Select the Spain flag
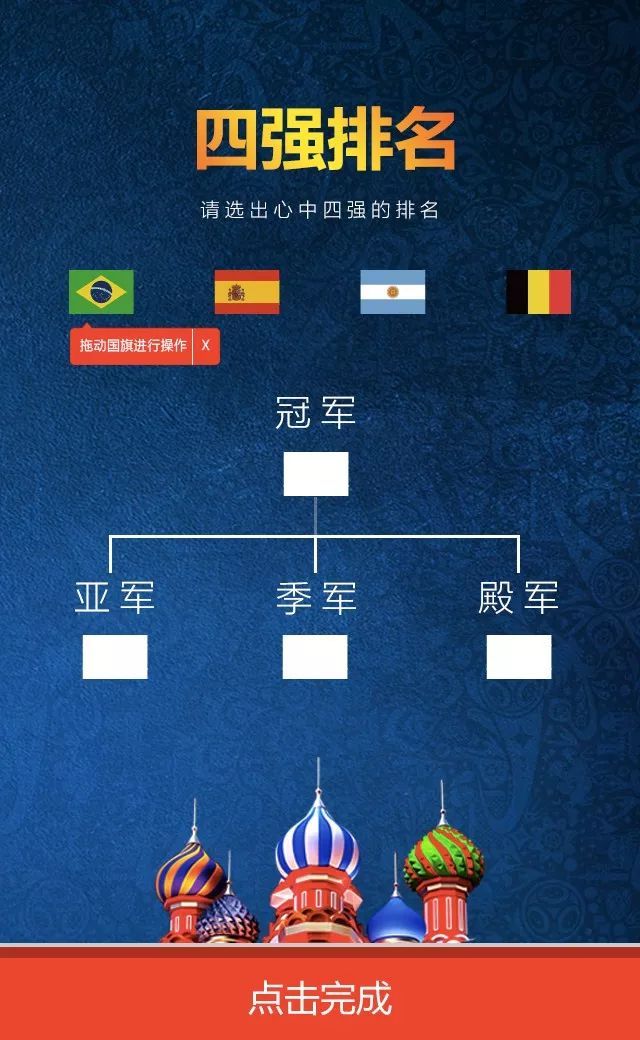This screenshot has height=1040, width=640. pos(247,292)
